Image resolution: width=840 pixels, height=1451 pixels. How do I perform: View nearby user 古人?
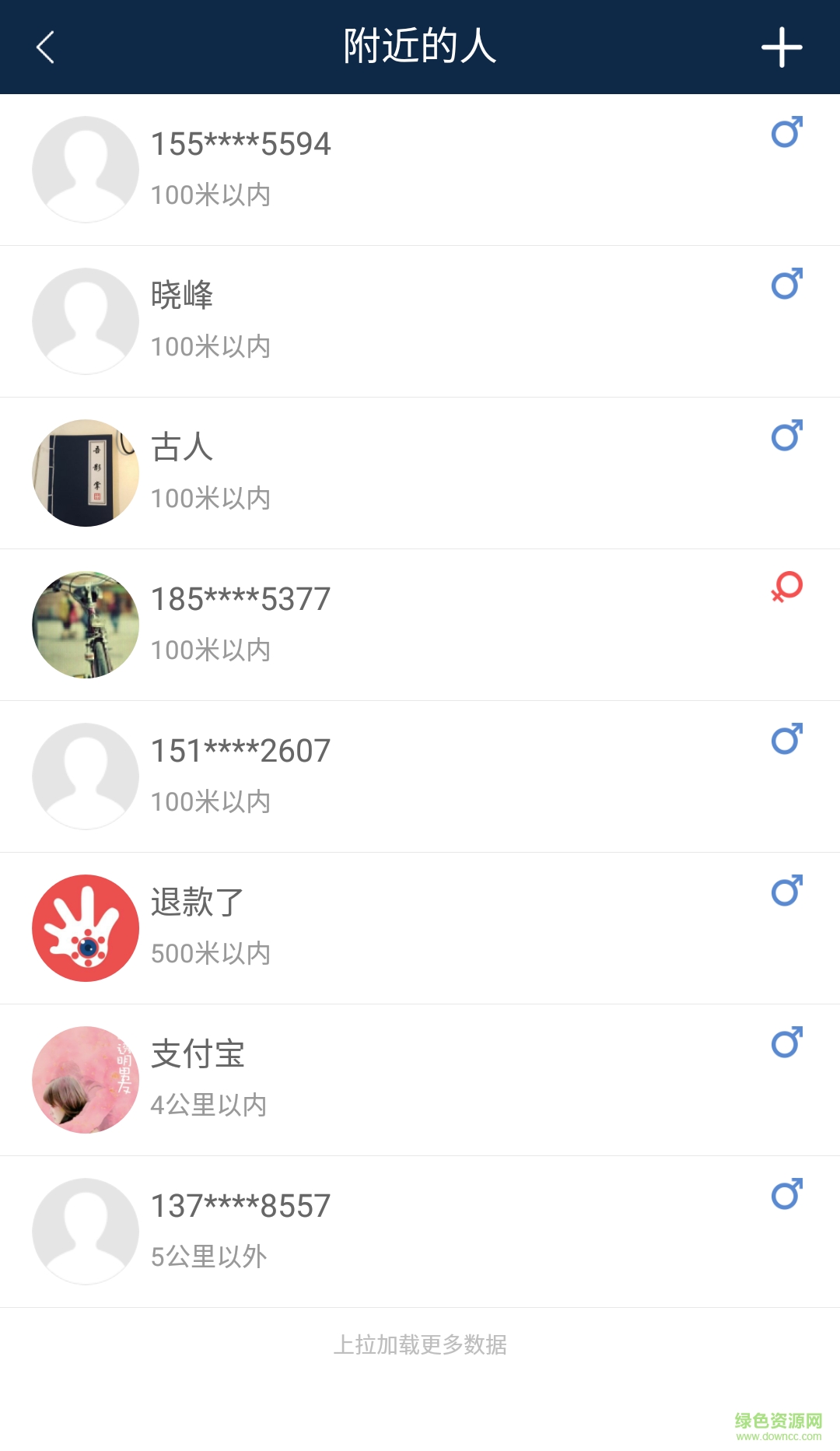click(x=420, y=473)
